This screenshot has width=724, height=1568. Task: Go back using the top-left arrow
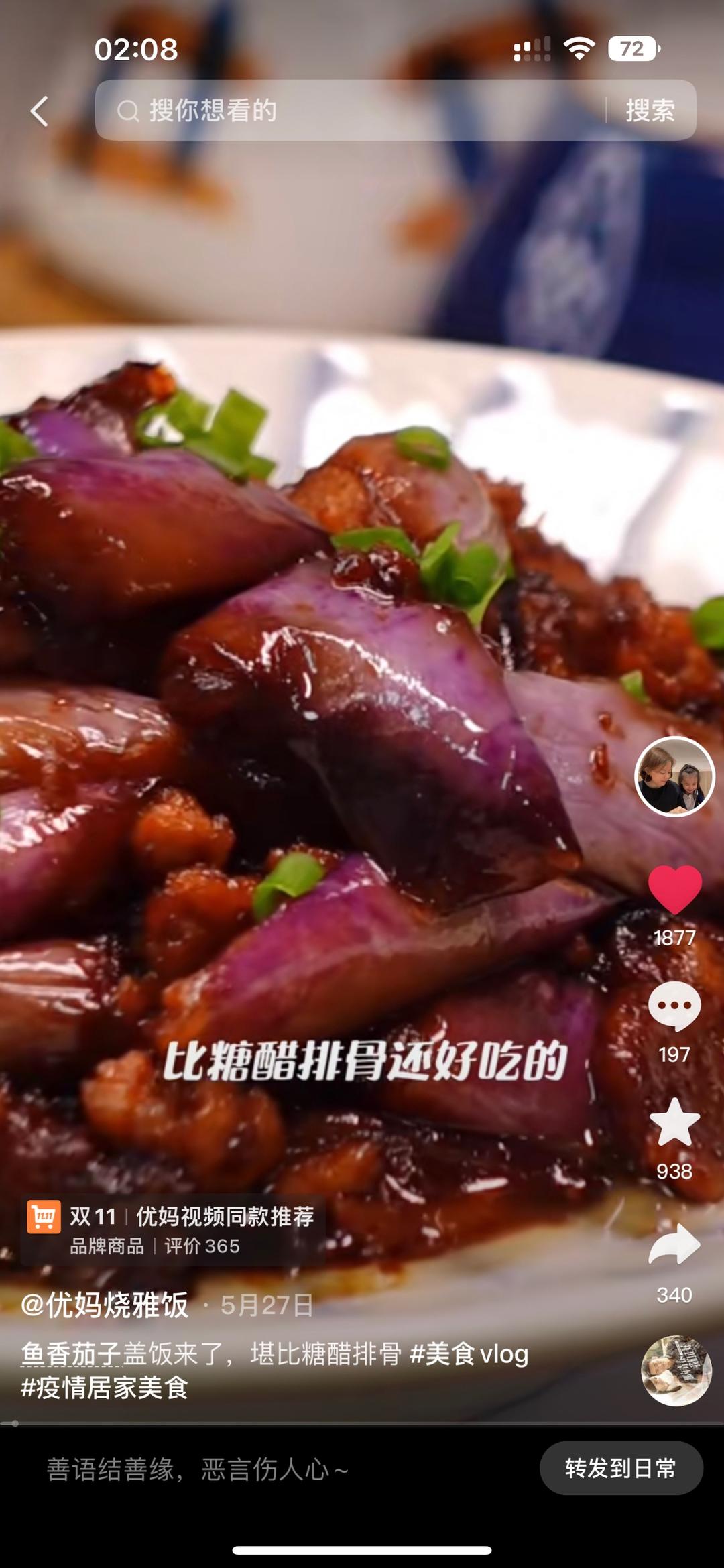[39, 111]
